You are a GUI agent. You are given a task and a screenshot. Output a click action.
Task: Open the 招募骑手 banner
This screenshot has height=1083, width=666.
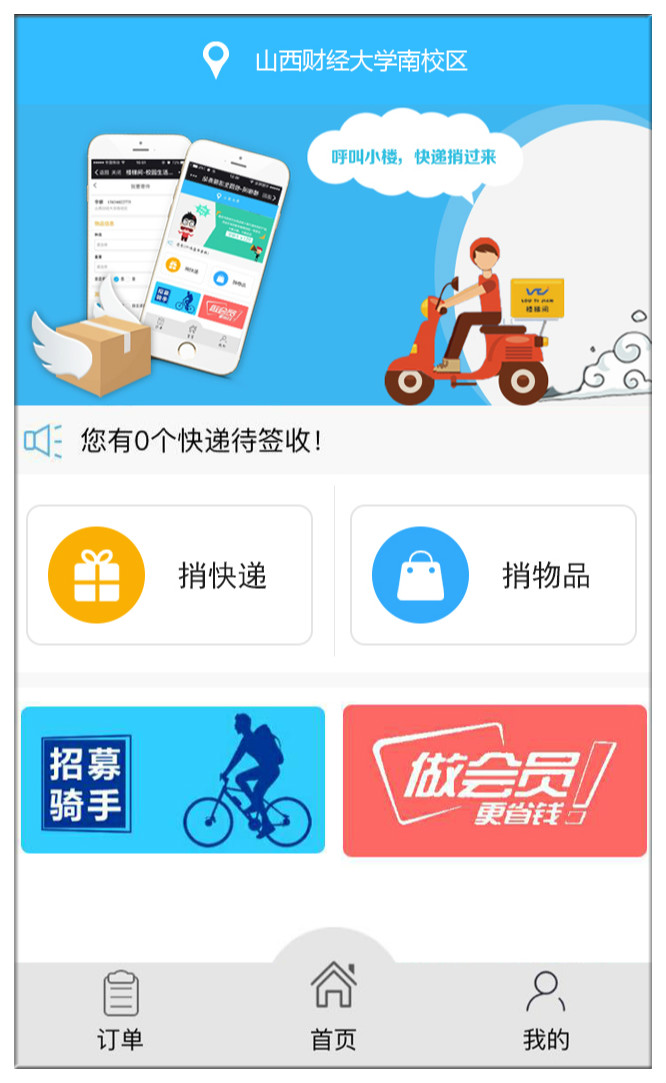173,780
